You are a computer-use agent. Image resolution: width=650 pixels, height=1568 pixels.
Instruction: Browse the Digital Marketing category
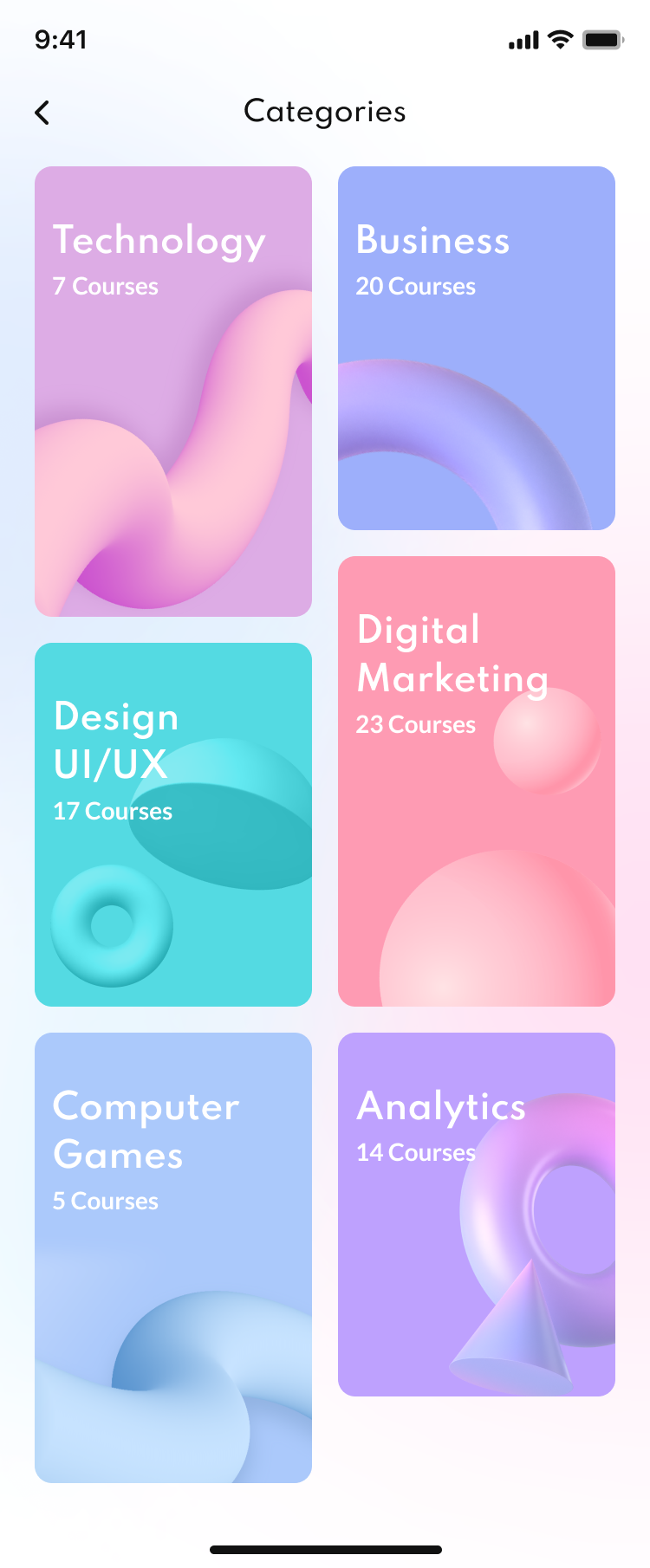coord(477,781)
